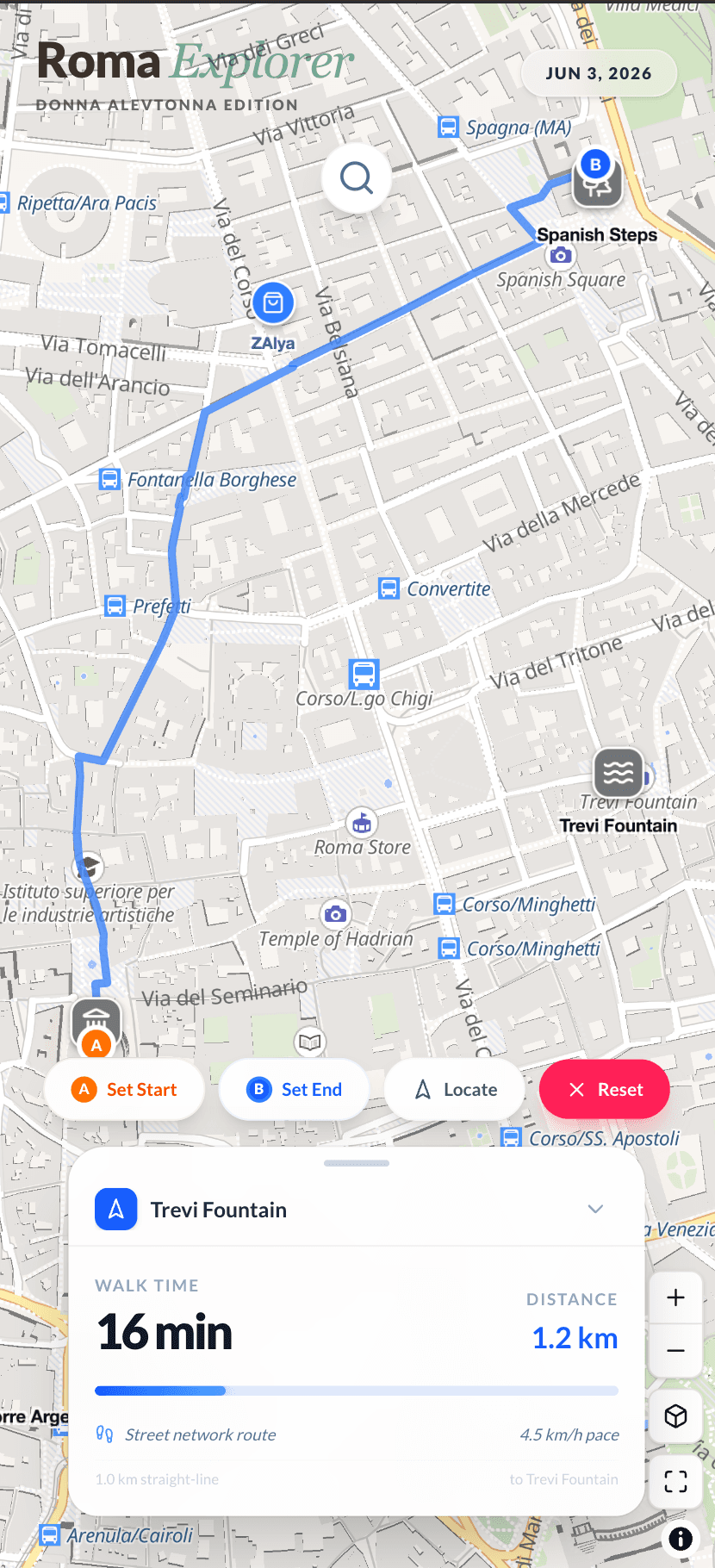This screenshot has height=1568, width=715.
Task: Open the map info attribution
Action: 681,1539
